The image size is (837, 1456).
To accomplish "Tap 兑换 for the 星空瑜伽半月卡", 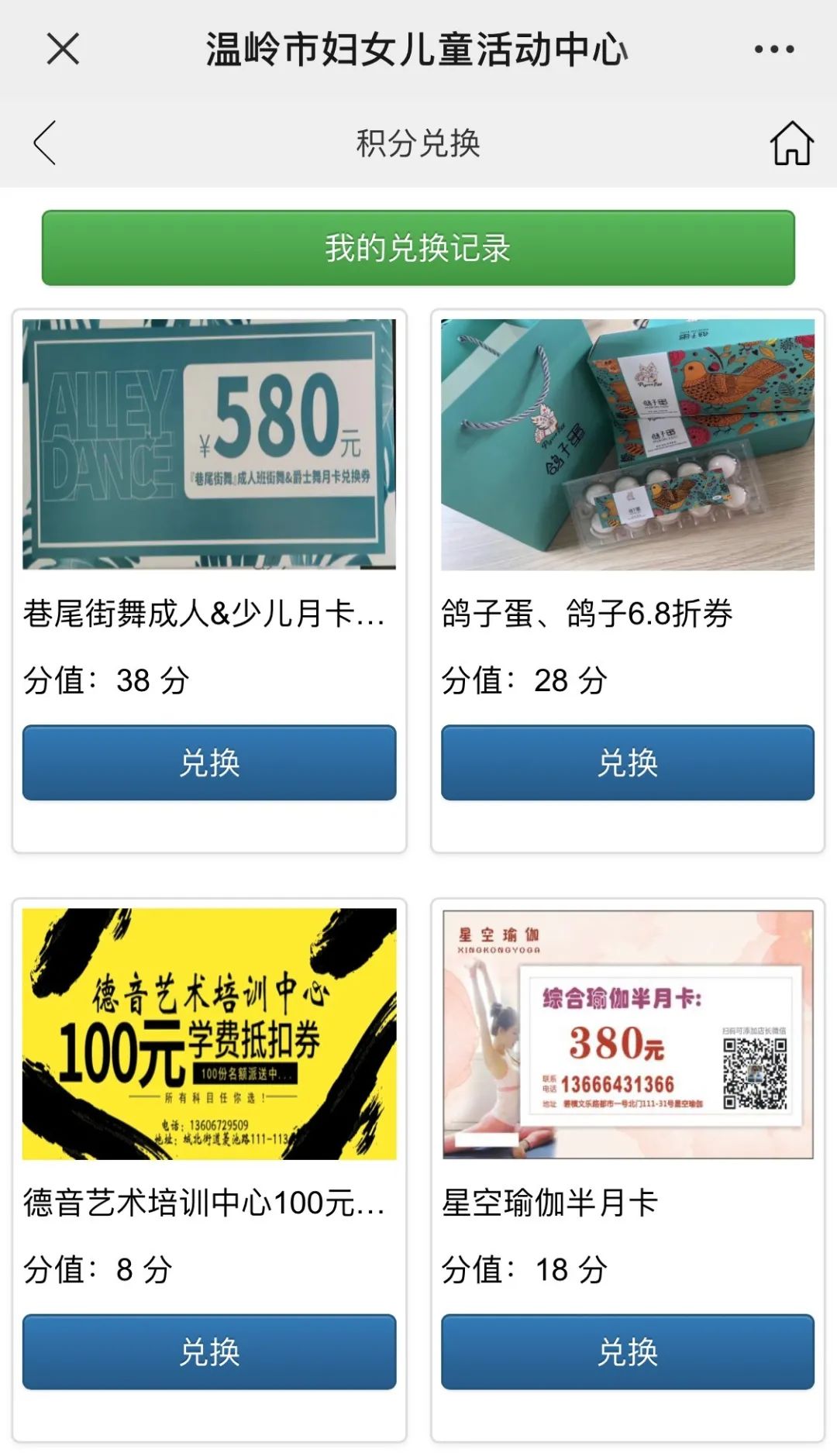I will (x=628, y=1351).
